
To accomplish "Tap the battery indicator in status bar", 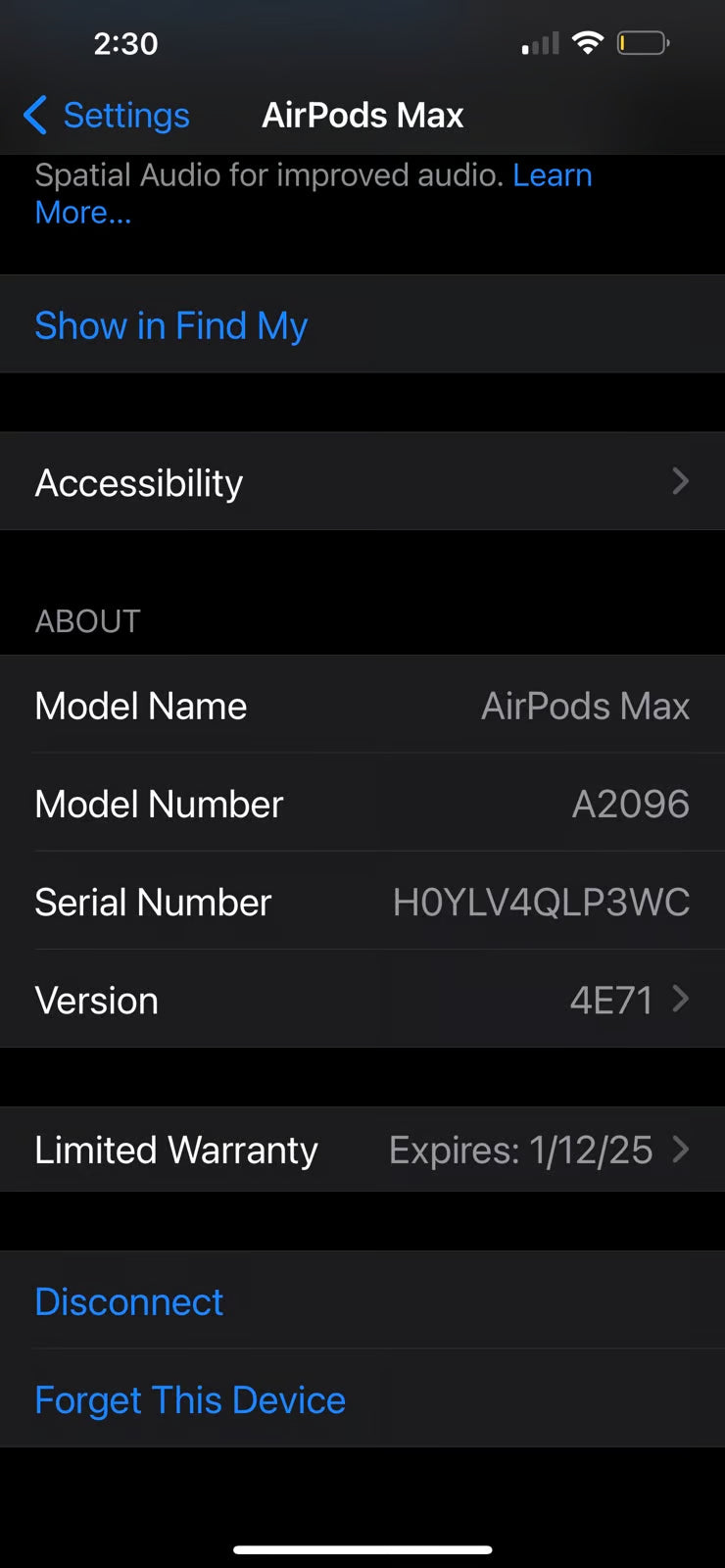I will tap(642, 42).
